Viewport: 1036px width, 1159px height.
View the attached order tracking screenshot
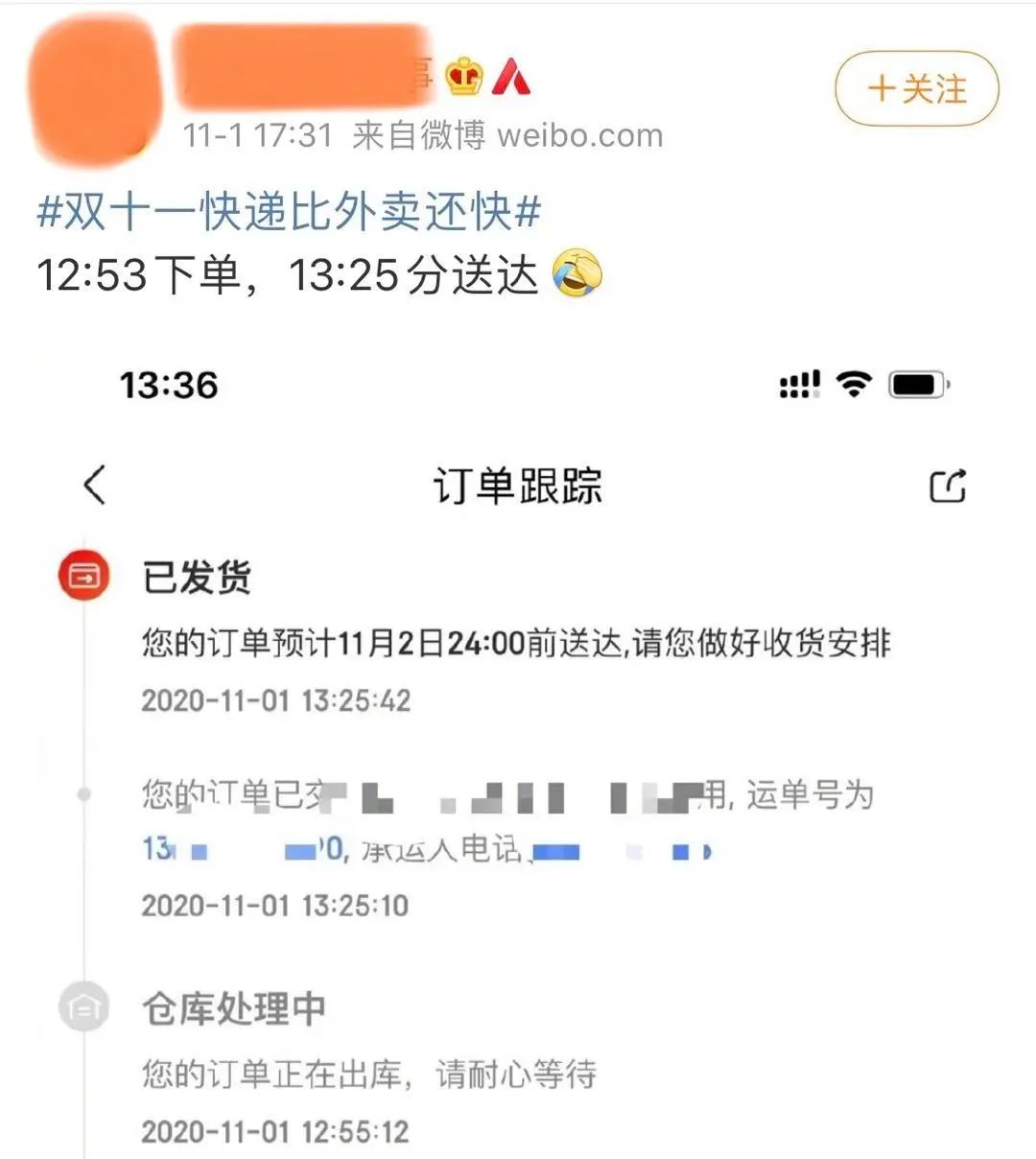click(x=518, y=748)
